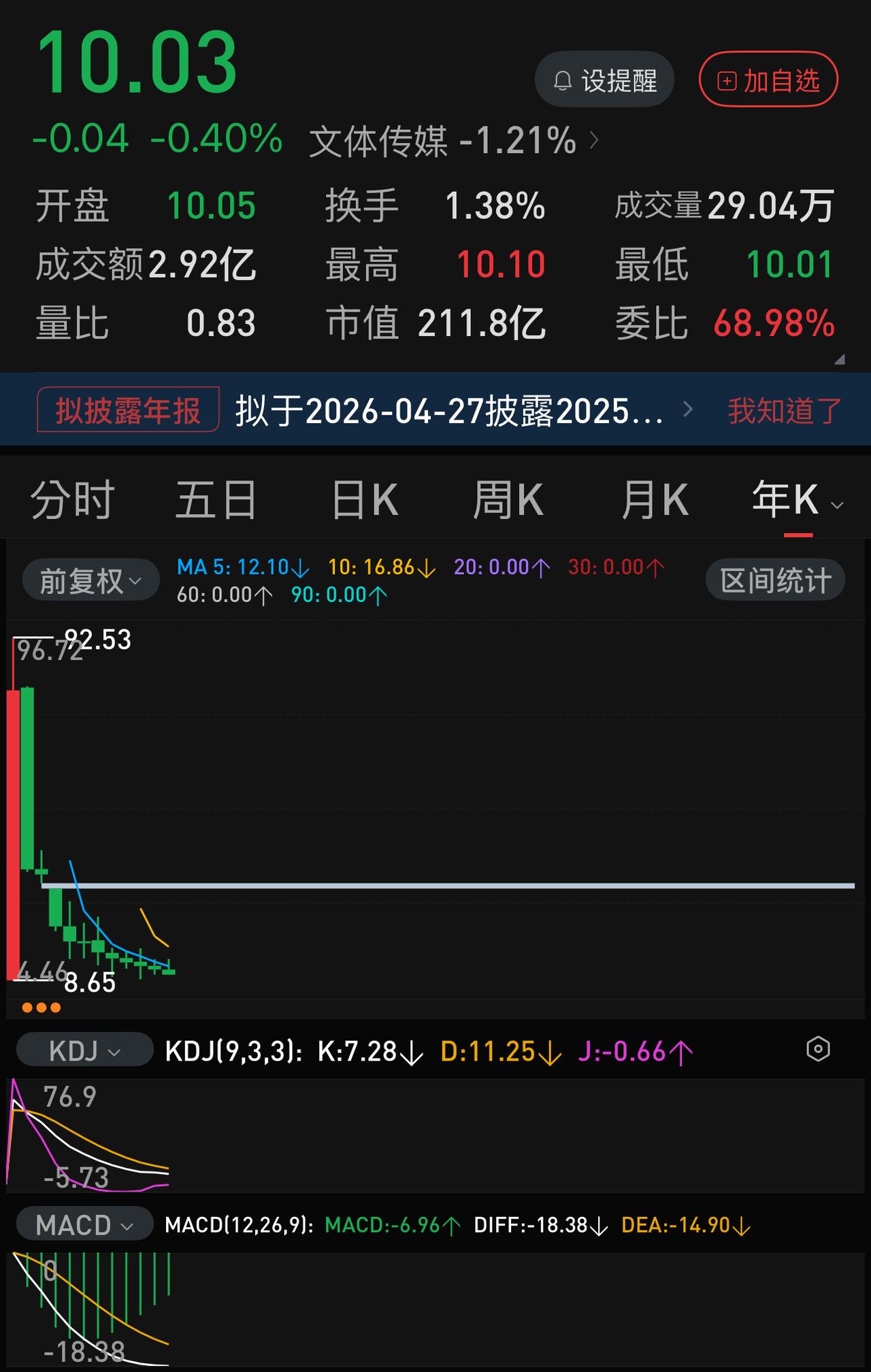871x1372 pixels.
Task: Click the 拟披露年报 red tag
Action: click(x=127, y=409)
